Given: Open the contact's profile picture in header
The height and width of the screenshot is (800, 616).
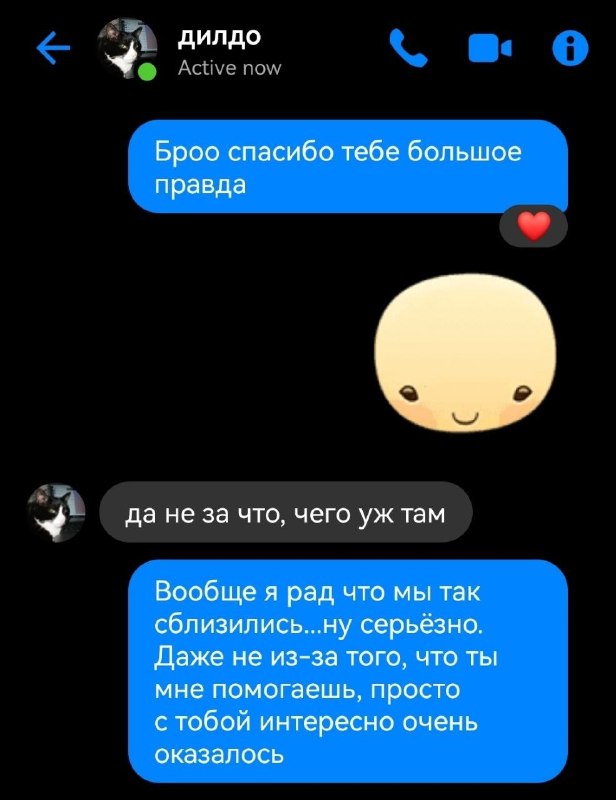Looking at the screenshot, I should coord(127,49).
